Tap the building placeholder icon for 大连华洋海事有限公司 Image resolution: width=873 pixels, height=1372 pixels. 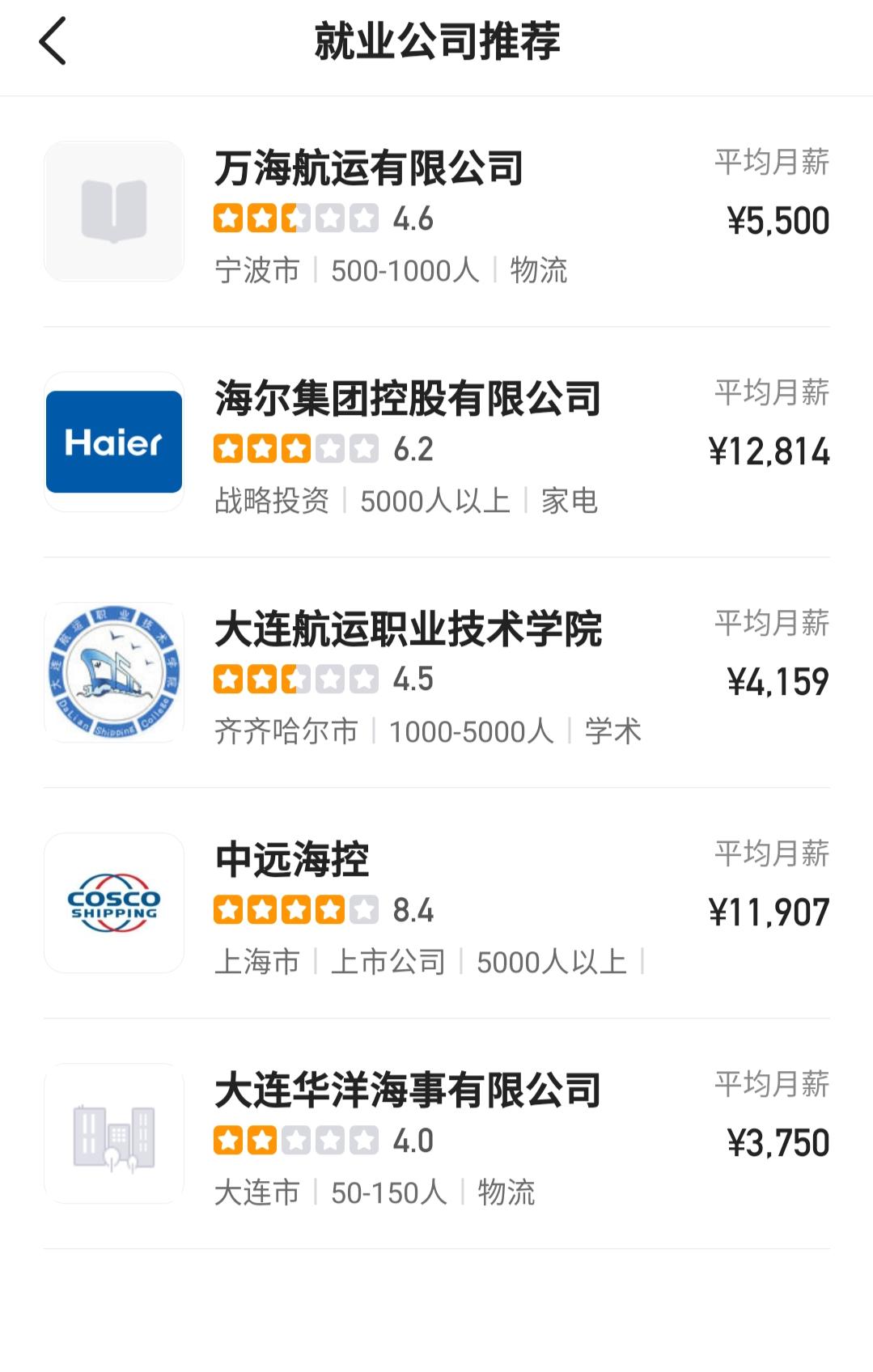click(x=113, y=1133)
